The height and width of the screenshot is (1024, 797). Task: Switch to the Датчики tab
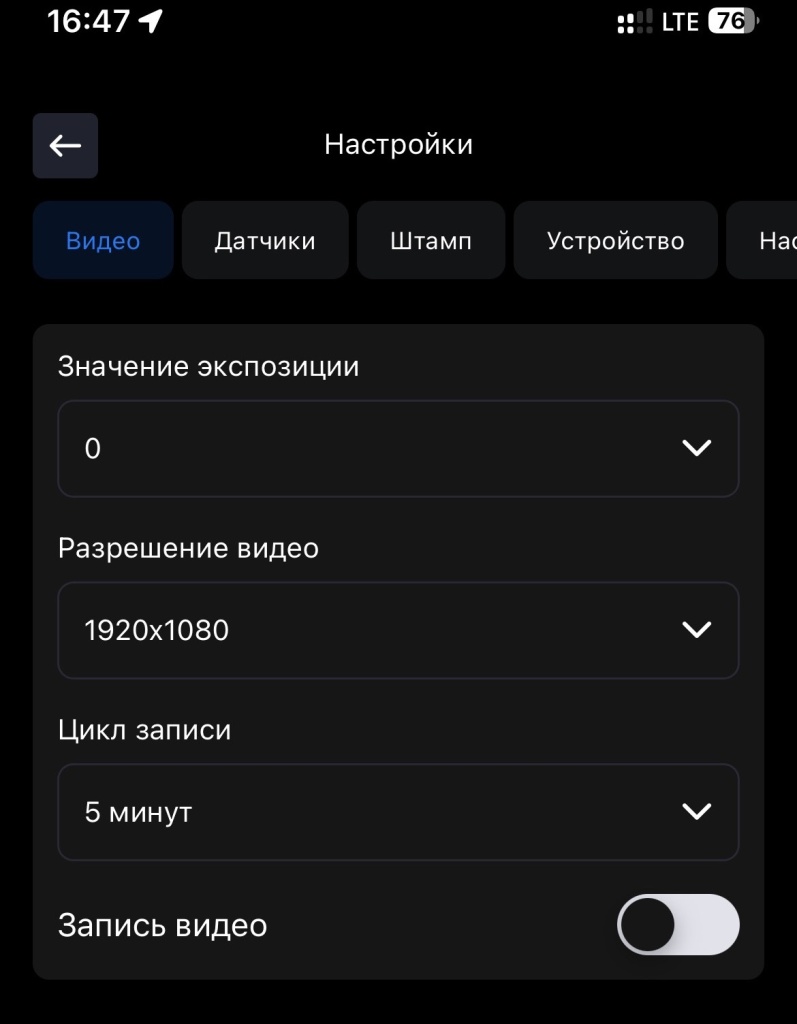[265, 241]
